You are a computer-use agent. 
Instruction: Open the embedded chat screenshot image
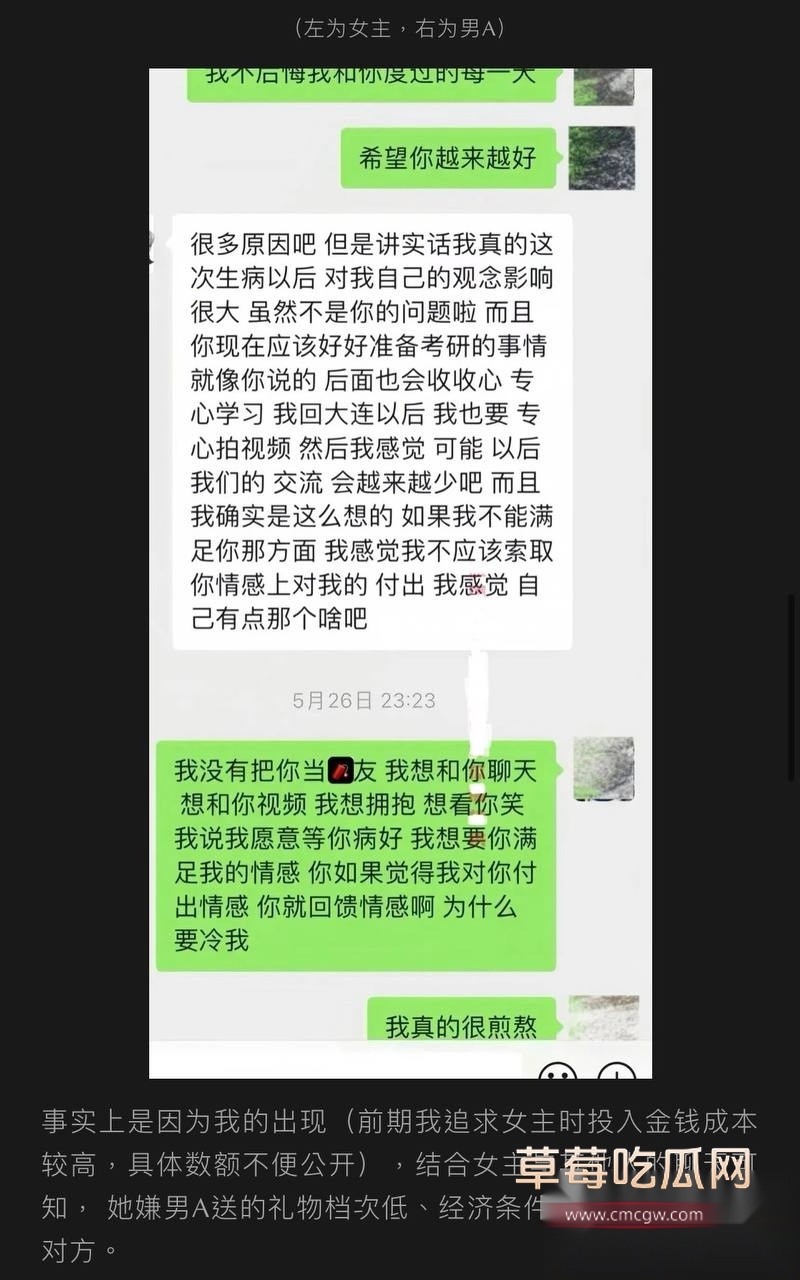[x=400, y=572]
